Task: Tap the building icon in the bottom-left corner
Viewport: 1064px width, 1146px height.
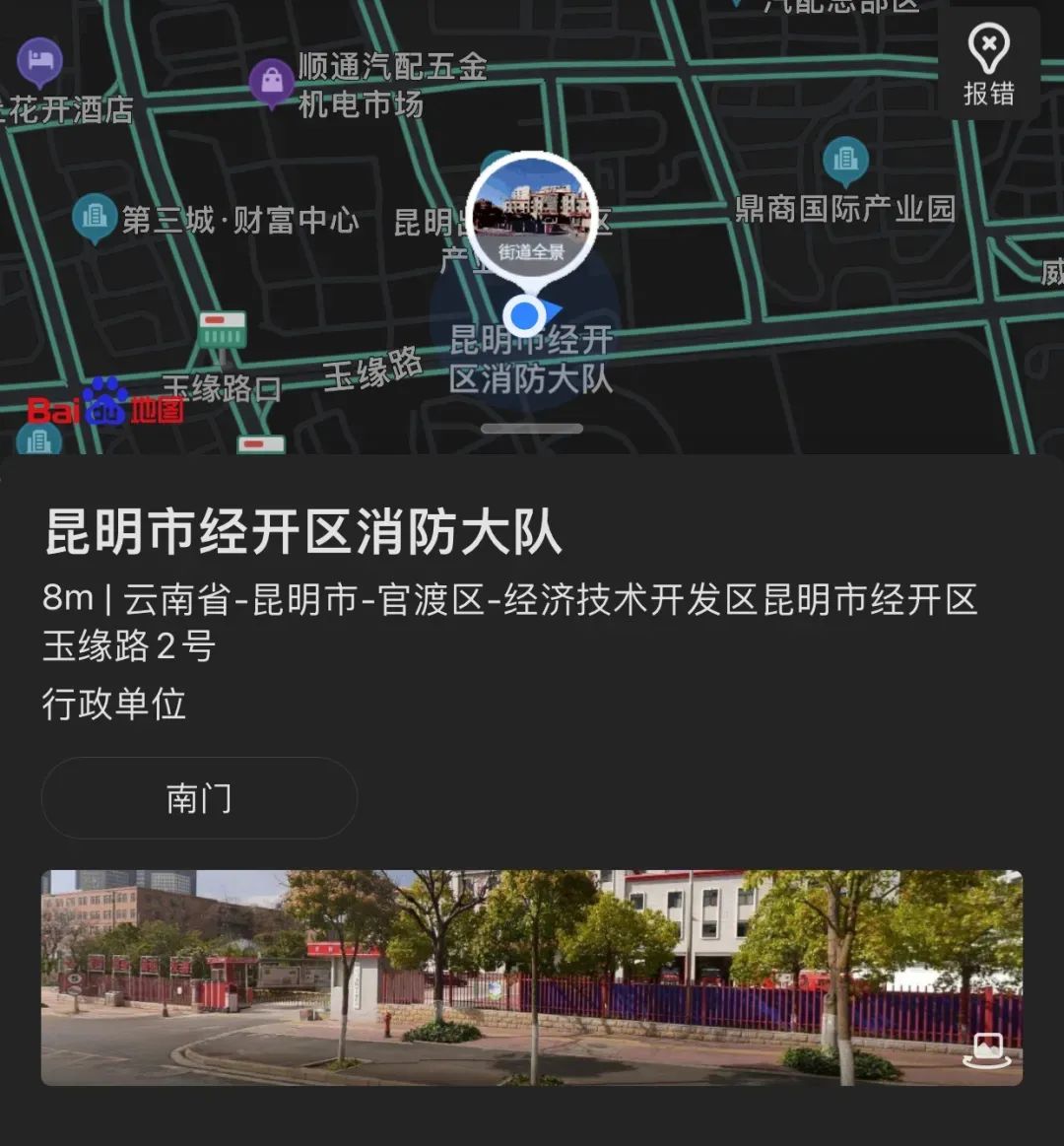Action: tap(39, 440)
